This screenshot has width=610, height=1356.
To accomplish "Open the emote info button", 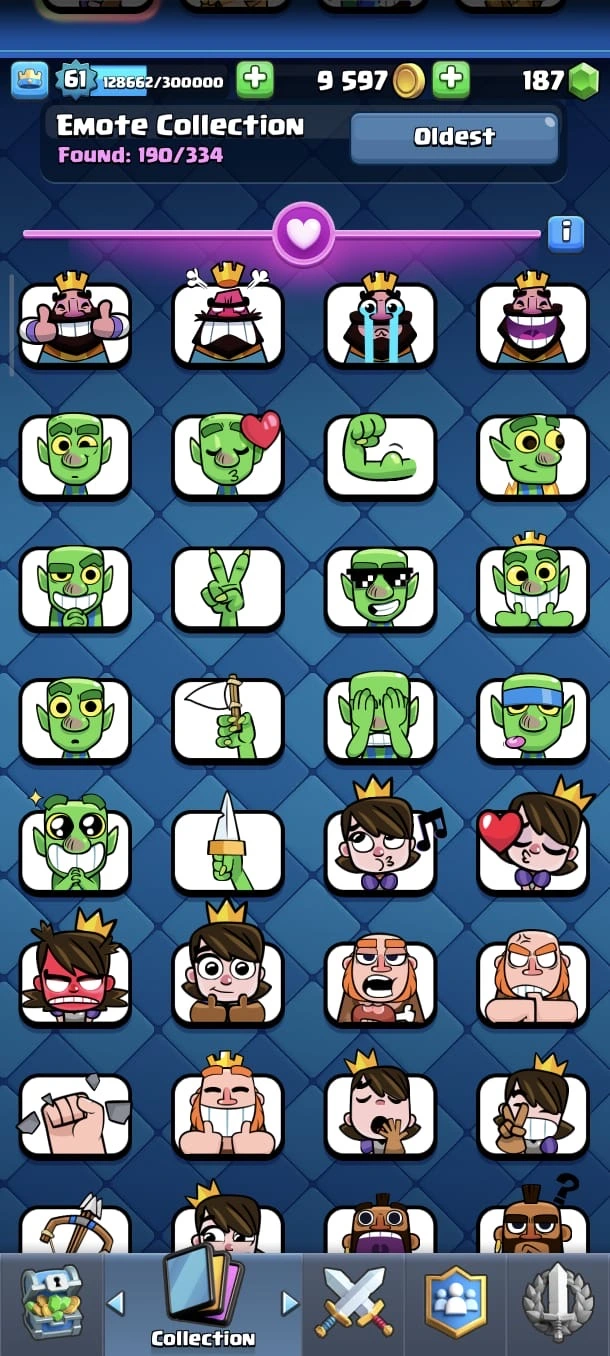I will coord(566,233).
